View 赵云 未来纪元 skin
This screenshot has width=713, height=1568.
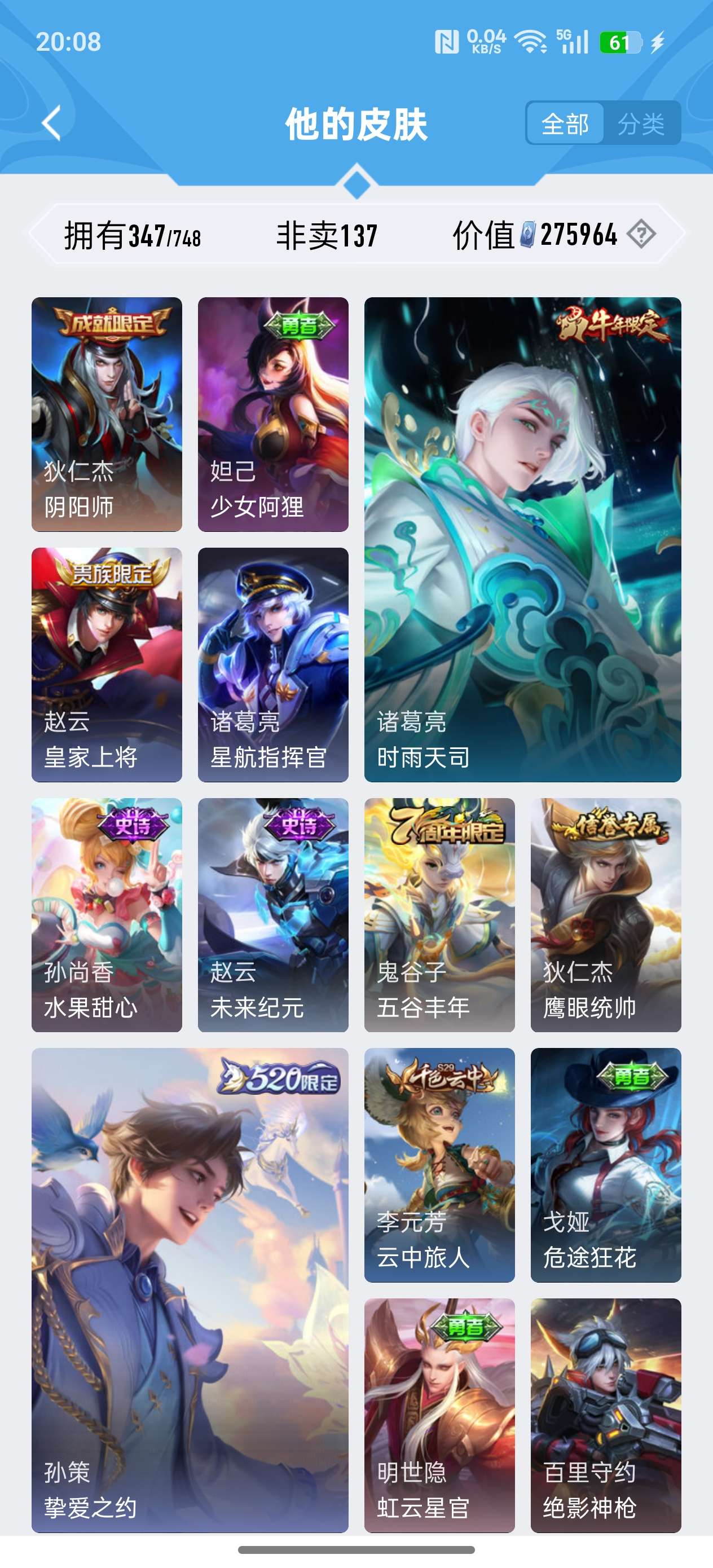click(273, 914)
